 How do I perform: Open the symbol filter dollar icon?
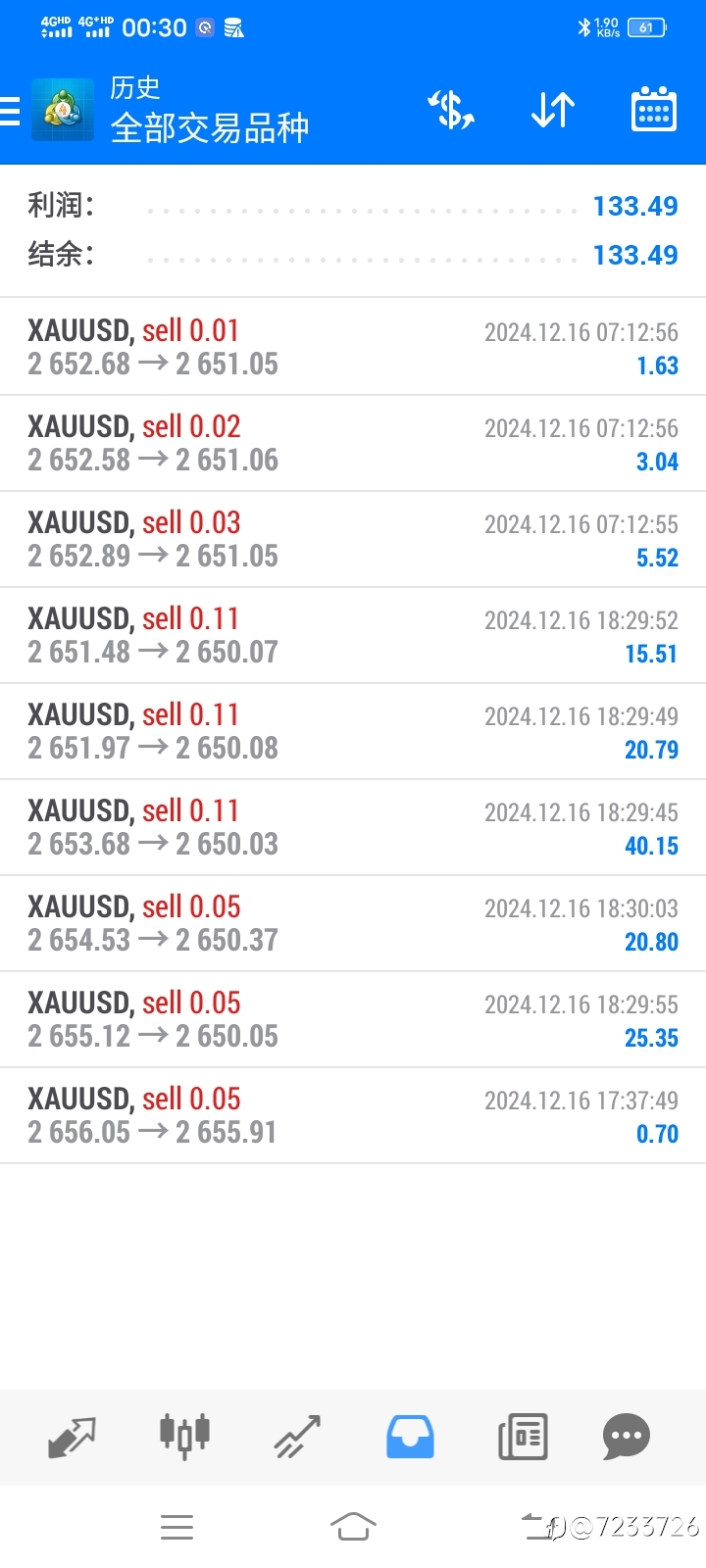click(x=451, y=110)
